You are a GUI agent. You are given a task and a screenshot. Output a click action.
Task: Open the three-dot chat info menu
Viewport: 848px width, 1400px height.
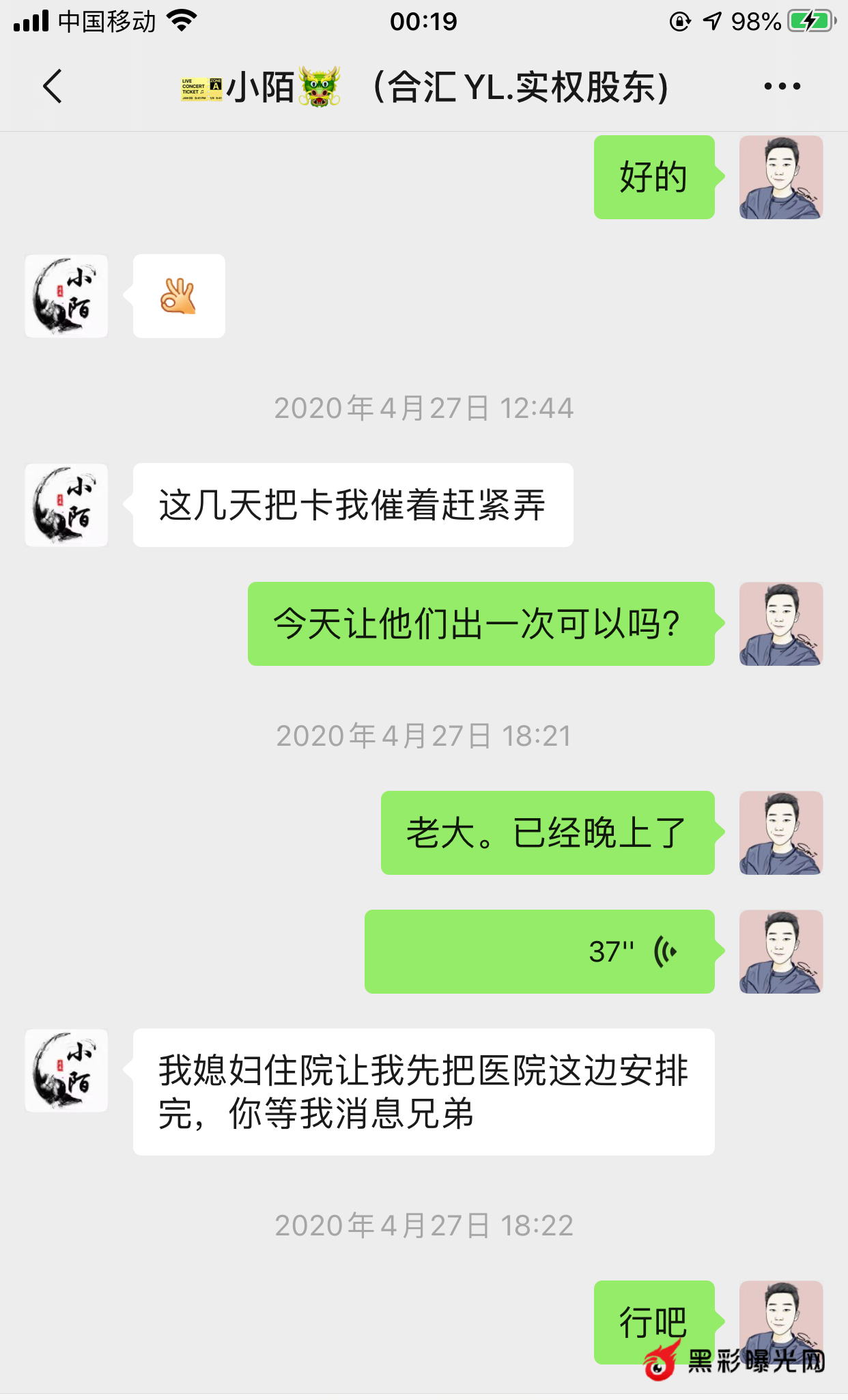pyautogui.click(x=782, y=87)
